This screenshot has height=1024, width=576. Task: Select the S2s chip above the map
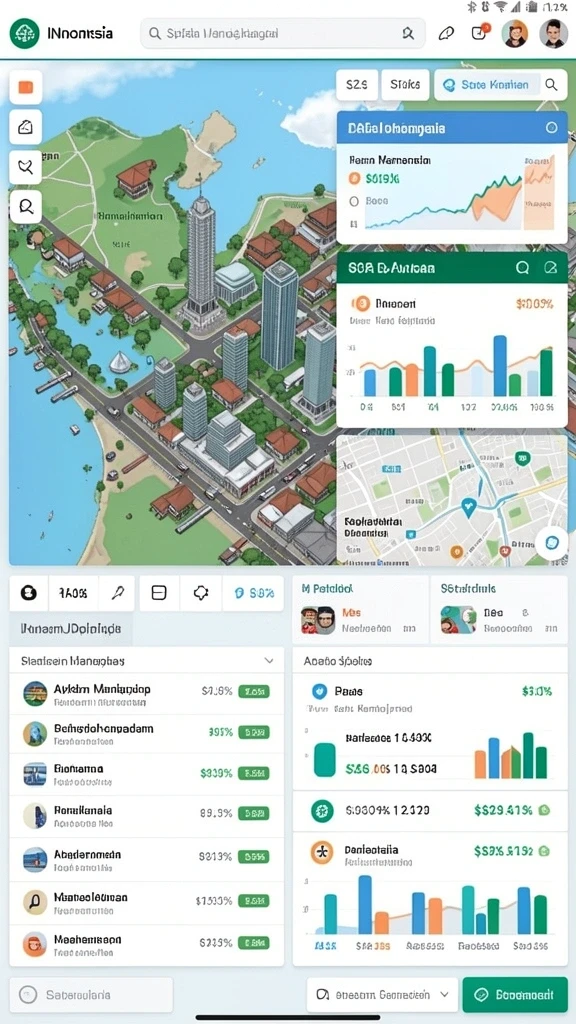pyautogui.click(x=357, y=85)
